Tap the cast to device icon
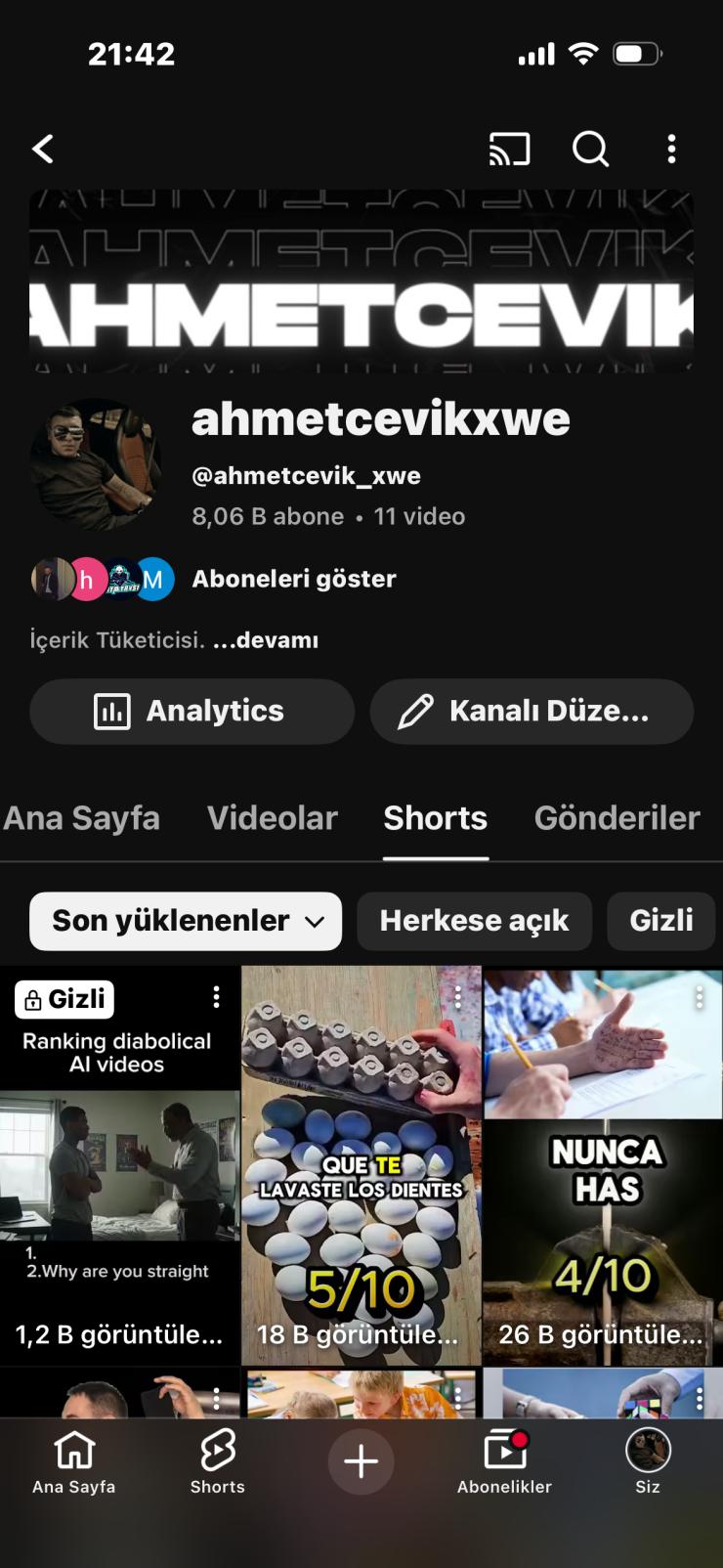Screen dimensions: 723x1568 509,149
